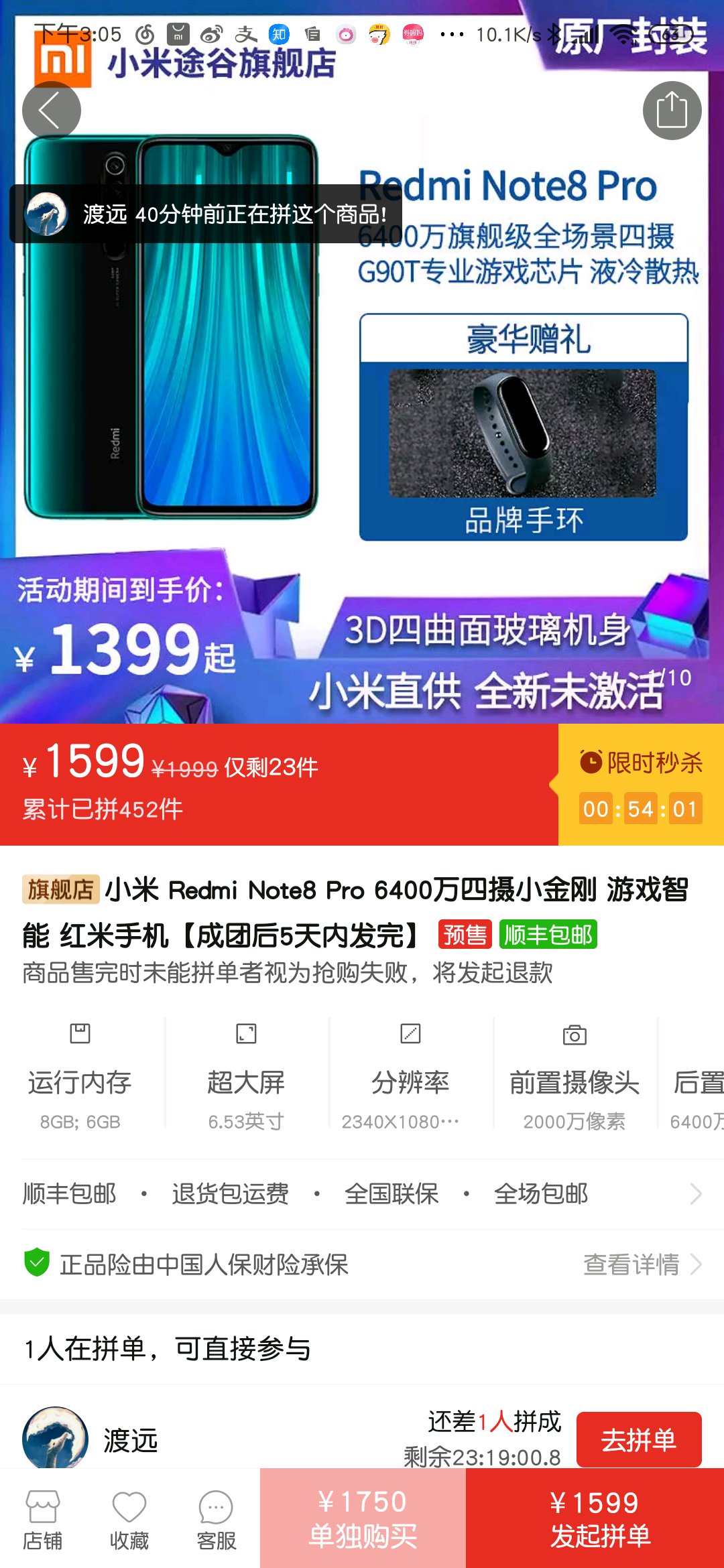Tap 去拼单 to join 渡远's group
Image resolution: width=724 pixels, height=1568 pixels.
[639, 1439]
